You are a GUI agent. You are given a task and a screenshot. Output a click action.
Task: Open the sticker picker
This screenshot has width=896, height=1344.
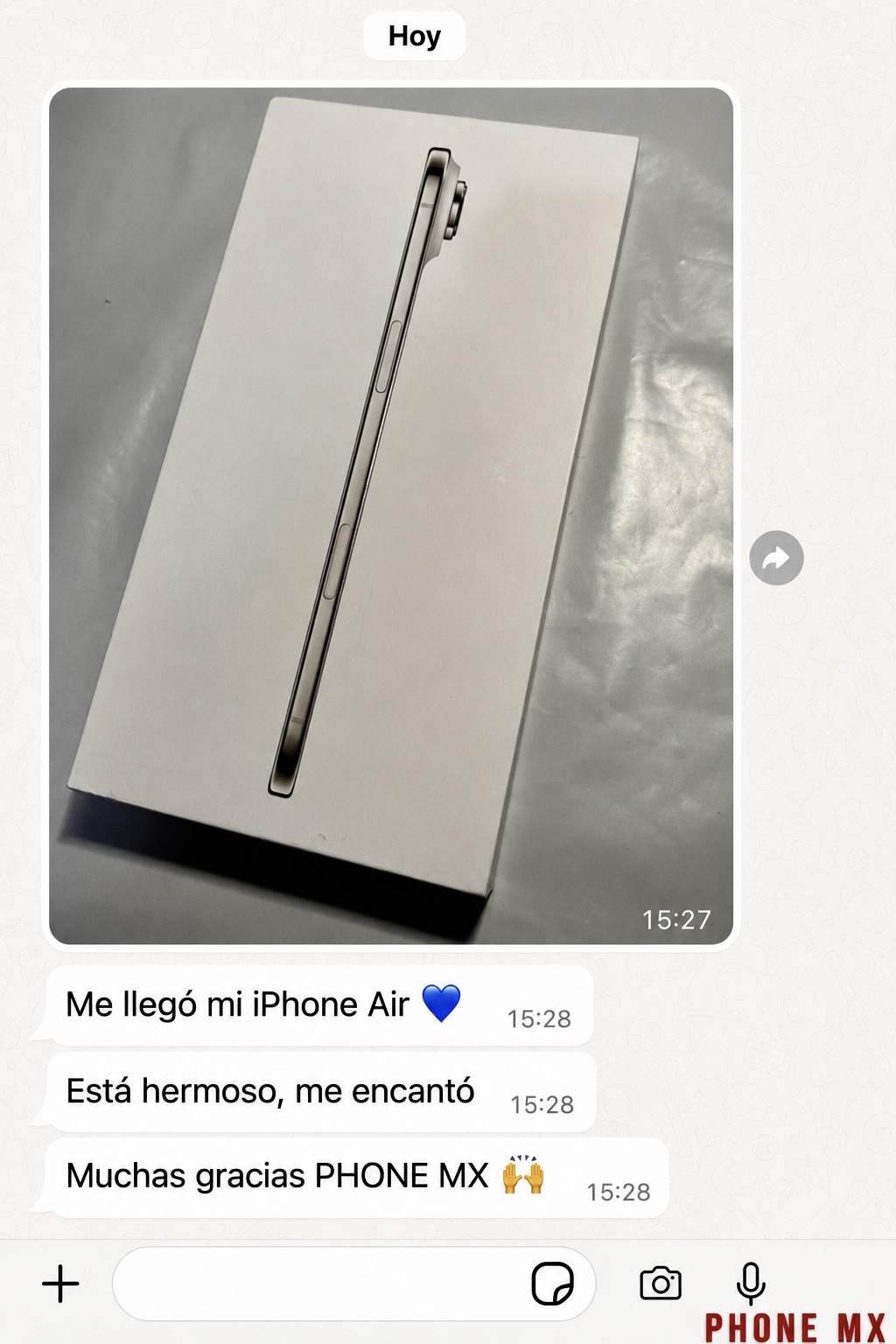[x=553, y=1284]
